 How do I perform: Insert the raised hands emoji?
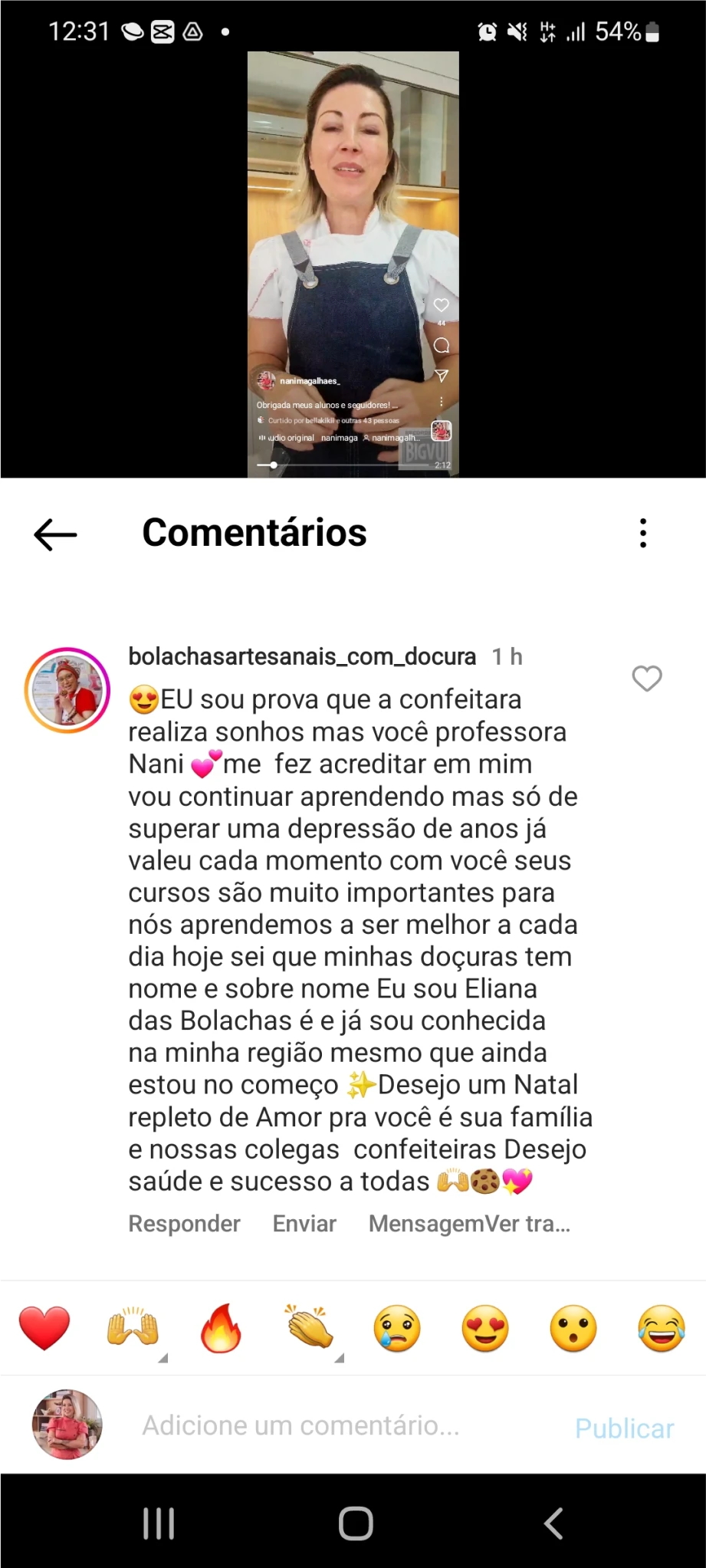tap(133, 1328)
